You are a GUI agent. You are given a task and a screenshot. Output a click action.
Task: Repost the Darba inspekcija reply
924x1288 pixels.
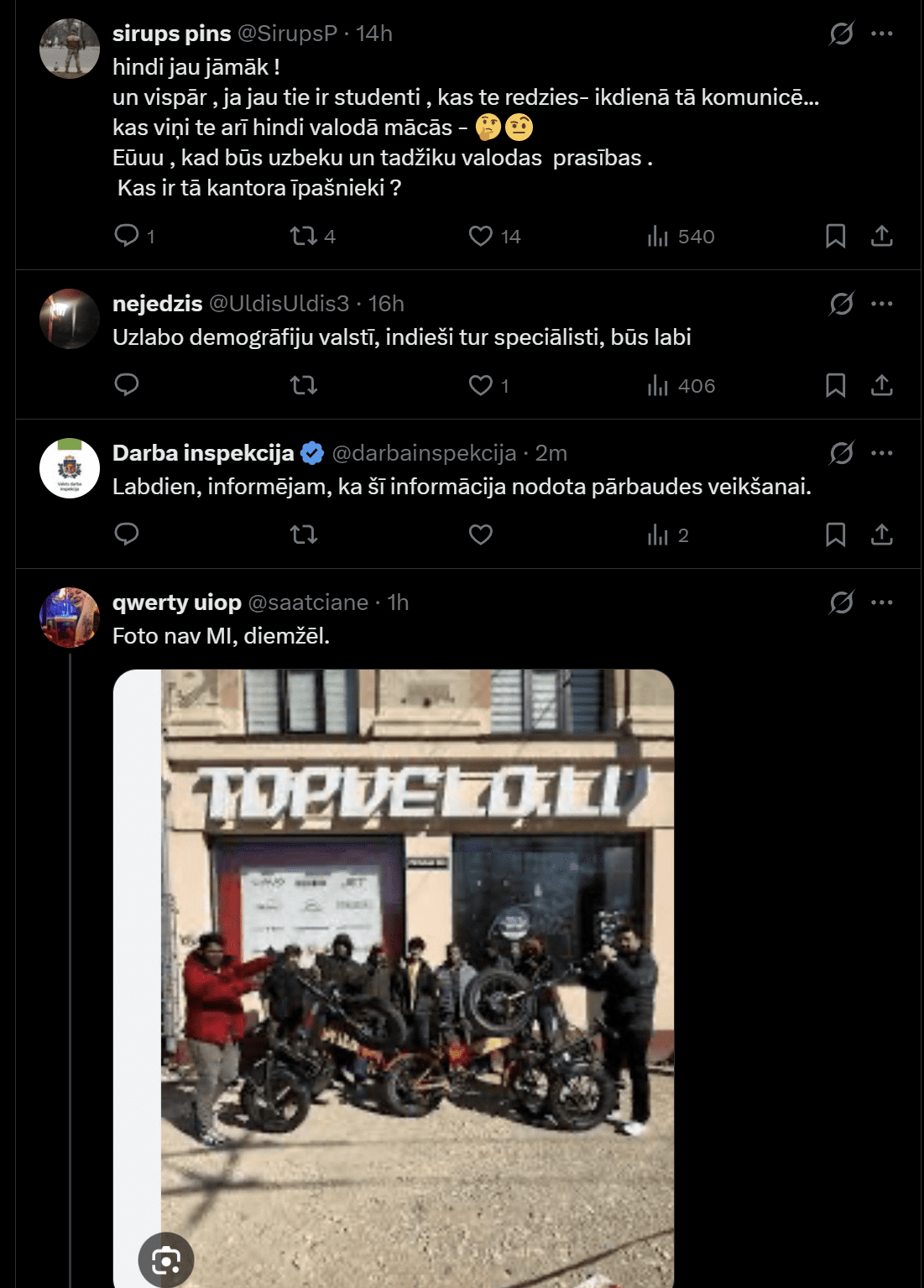303,534
